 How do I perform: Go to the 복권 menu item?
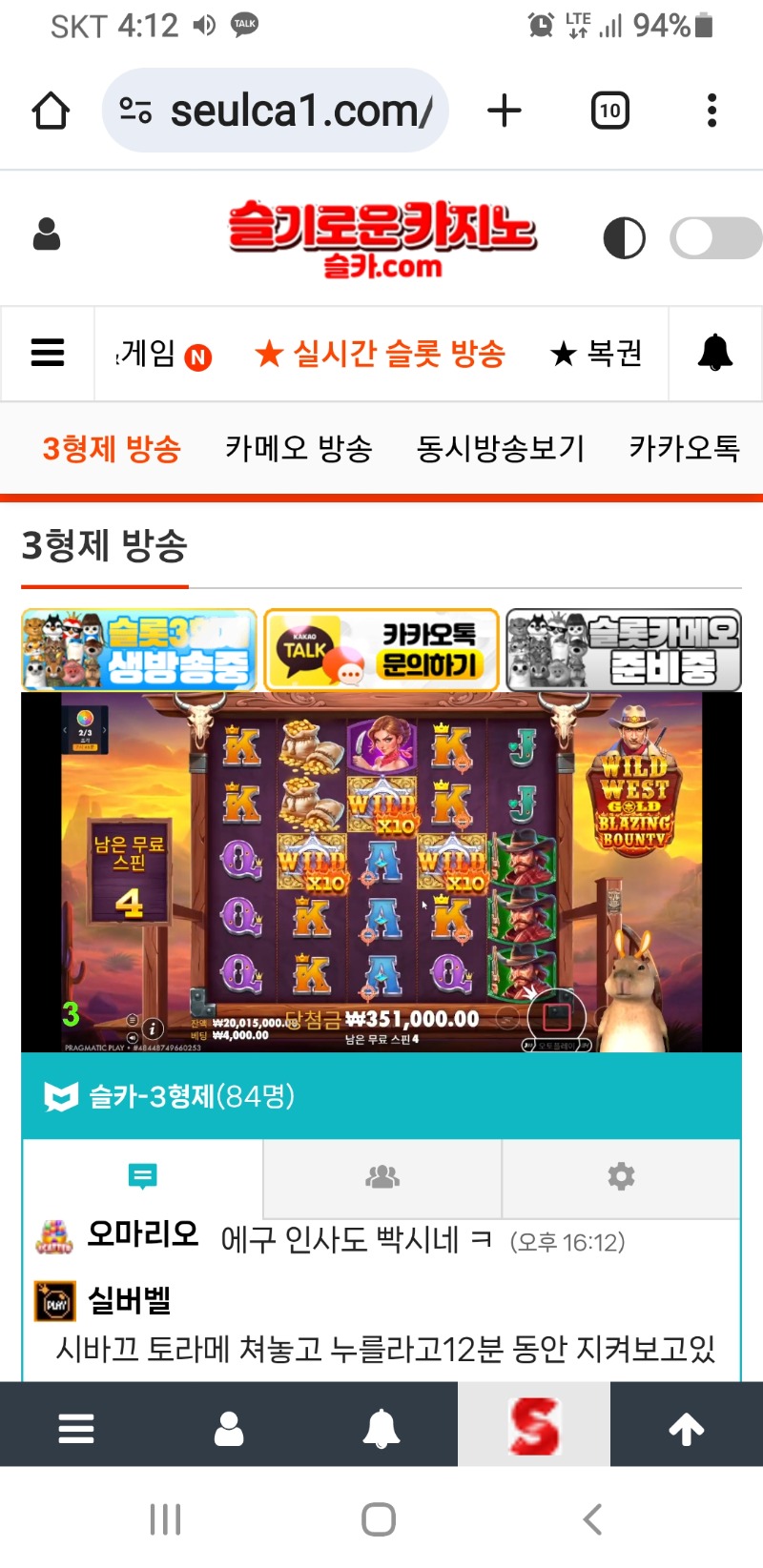pyautogui.click(x=597, y=354)
